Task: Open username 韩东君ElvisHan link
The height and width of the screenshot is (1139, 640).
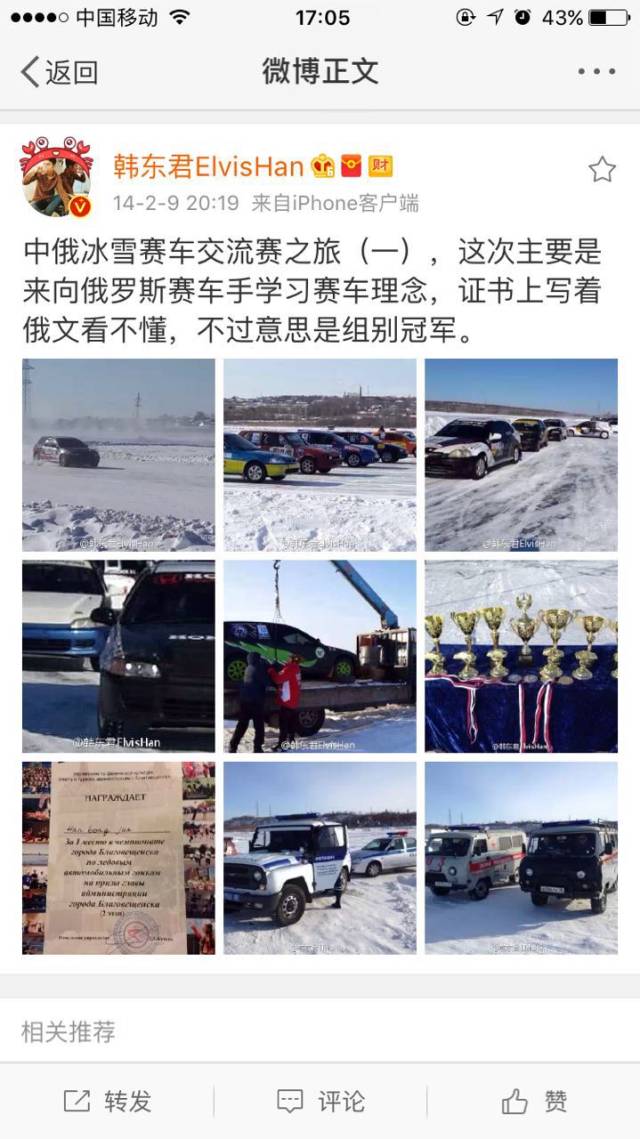Action: tap(209, 165)
